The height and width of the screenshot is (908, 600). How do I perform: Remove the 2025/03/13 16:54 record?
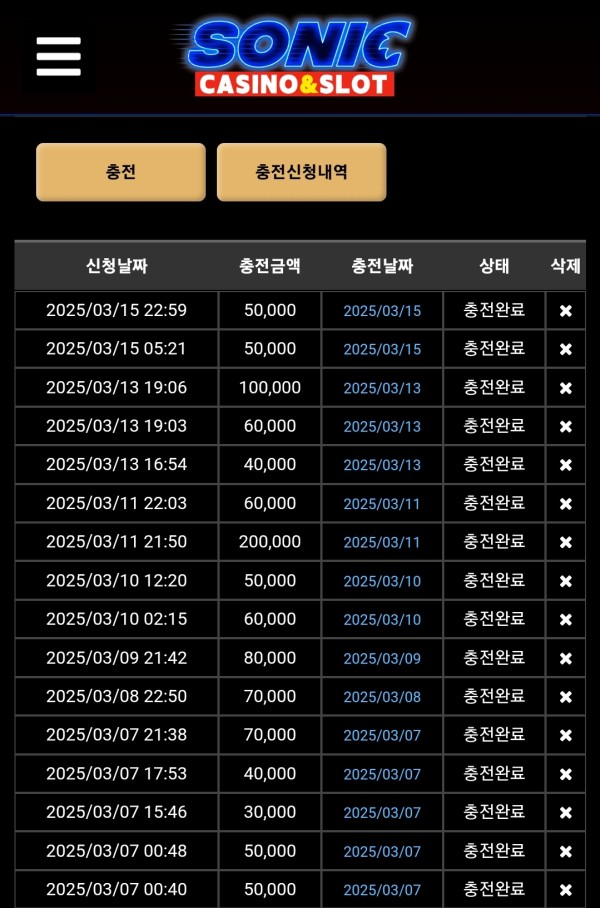click(565, 465)
